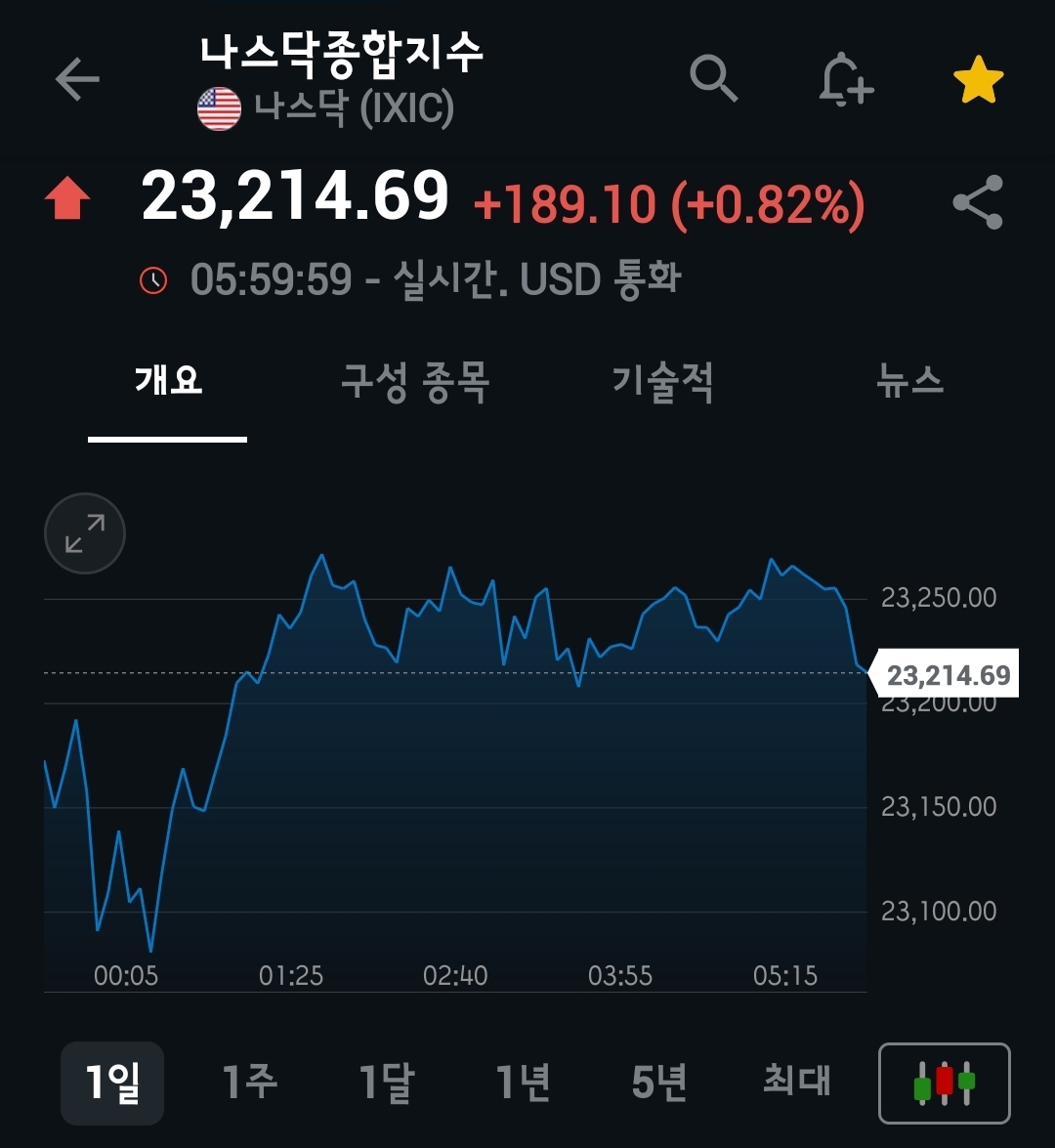1055x1148 pixels.
Task: View the 1년 chart range
Action: [x=523, y=1083]
